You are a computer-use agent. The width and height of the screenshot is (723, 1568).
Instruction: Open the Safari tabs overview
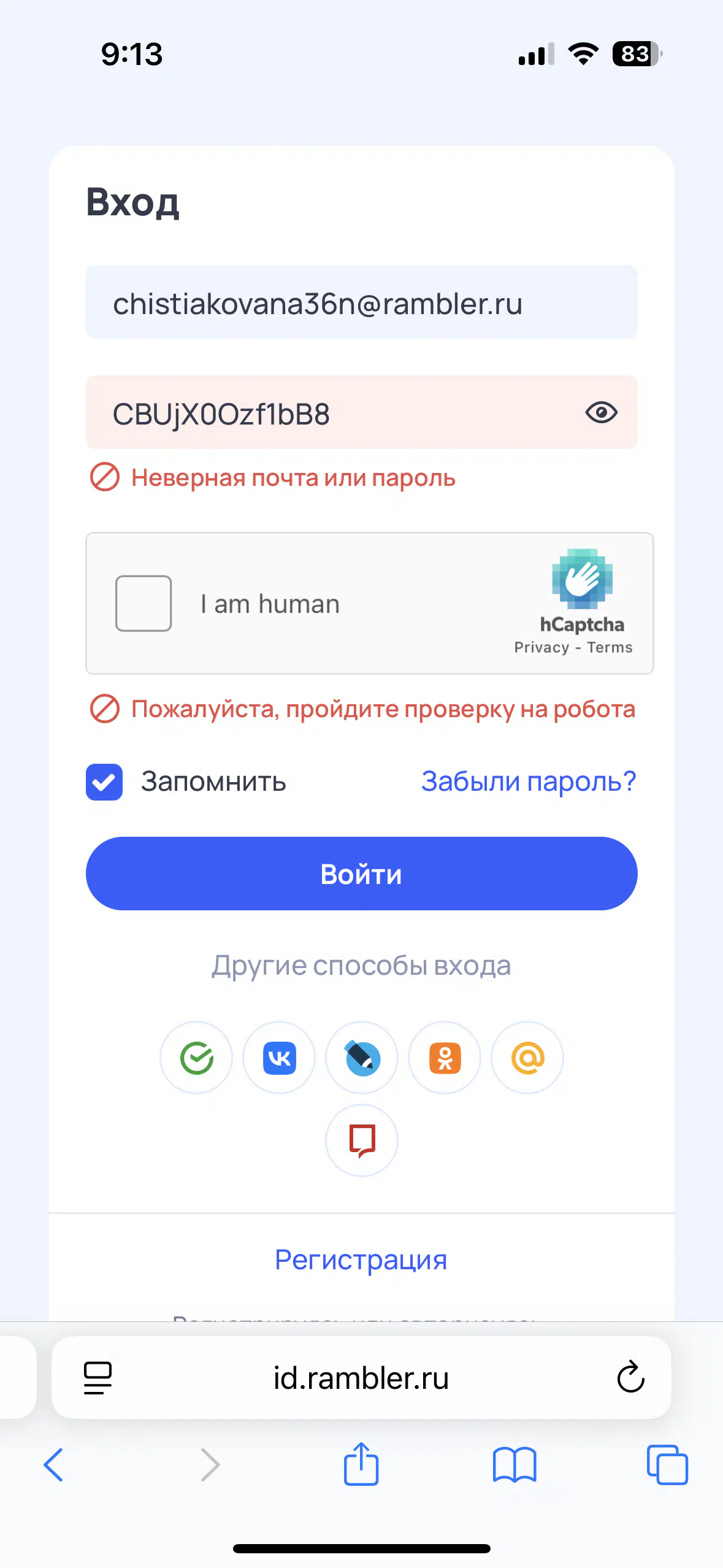coord(667,1465)
